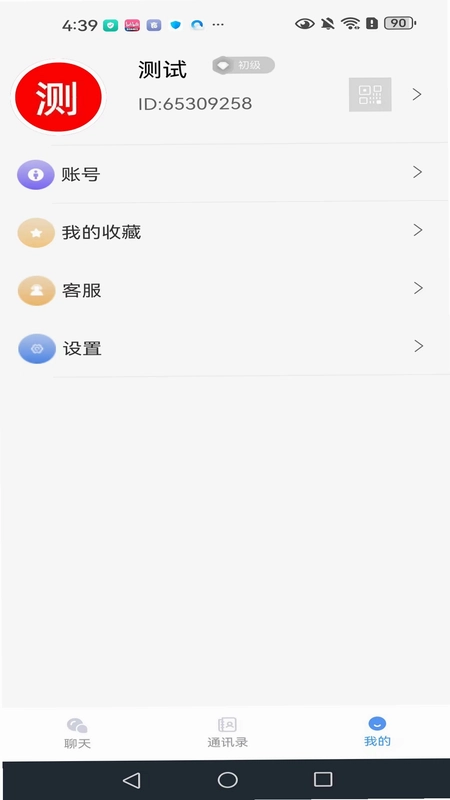Switch to the 聊天 tab
Screen dimensions: 450x800
(x=77, y=733)
